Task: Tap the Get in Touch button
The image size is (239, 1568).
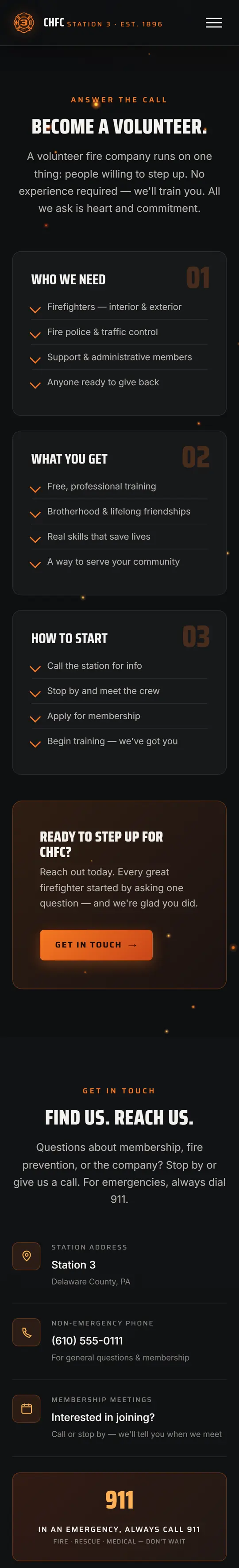Action: [96, 945]
